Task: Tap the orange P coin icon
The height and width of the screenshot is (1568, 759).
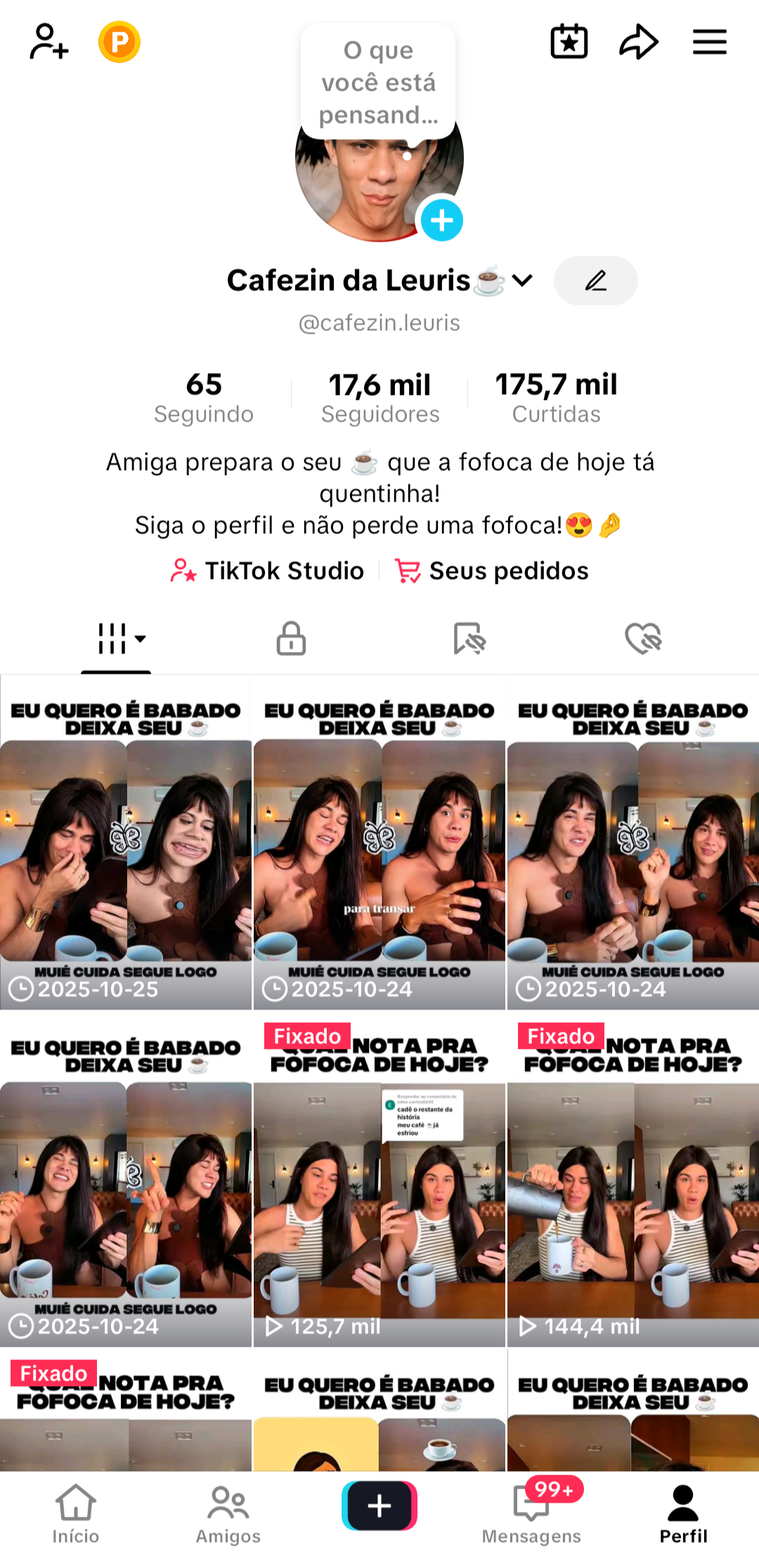Action: click(119, 42)
